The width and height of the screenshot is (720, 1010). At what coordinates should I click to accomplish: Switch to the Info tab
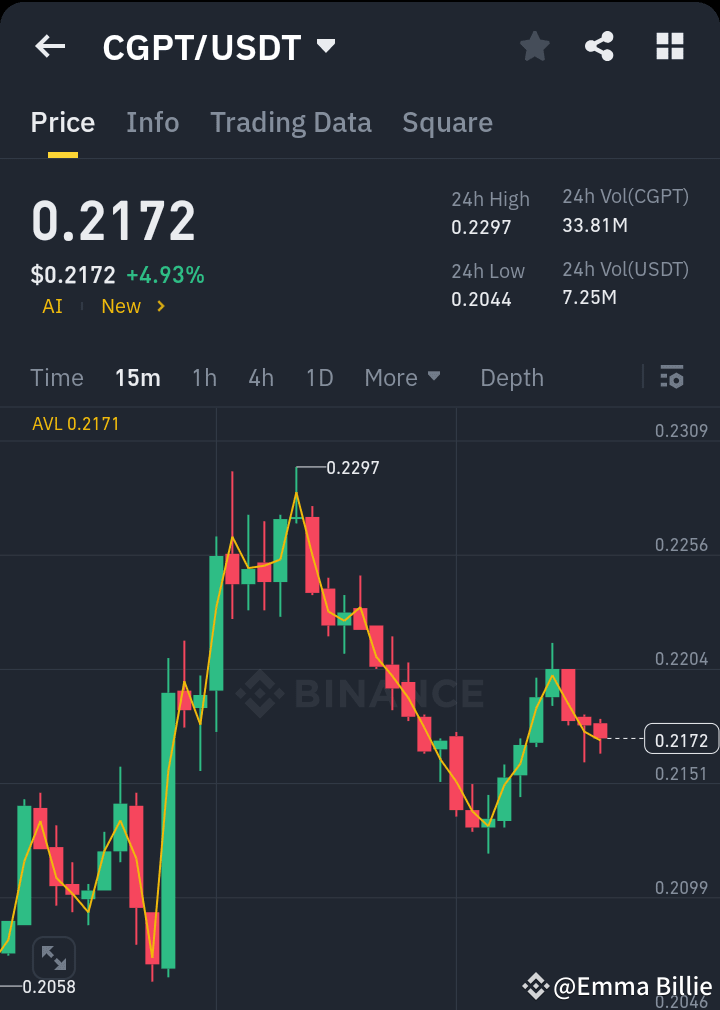click(152, 122)
